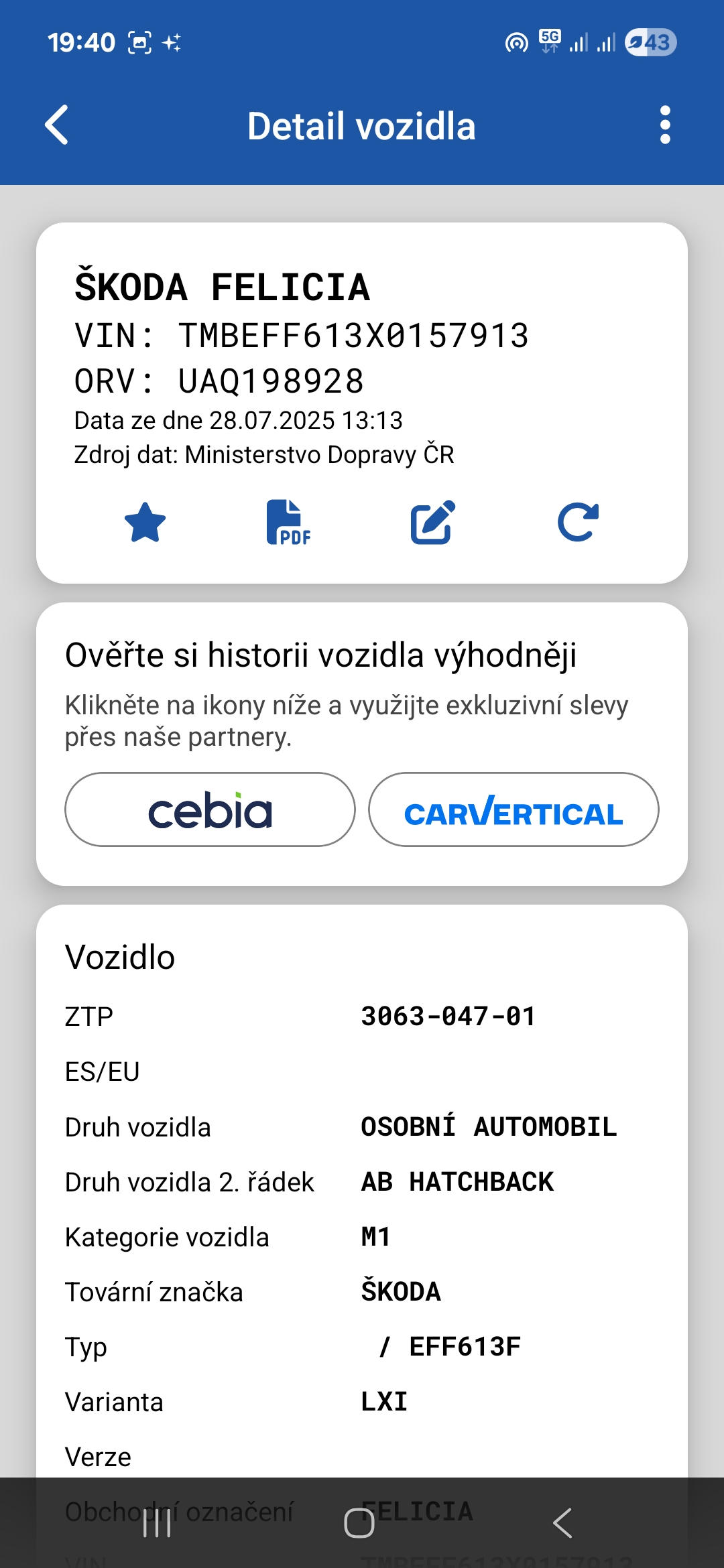Refresh the vehicle data
The width and height of the screenshot is (724, 1568).
(578, 523)
